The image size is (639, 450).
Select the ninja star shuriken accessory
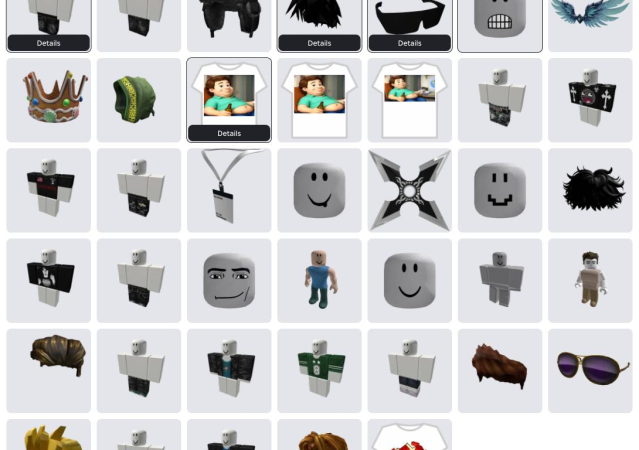[409, 189]
